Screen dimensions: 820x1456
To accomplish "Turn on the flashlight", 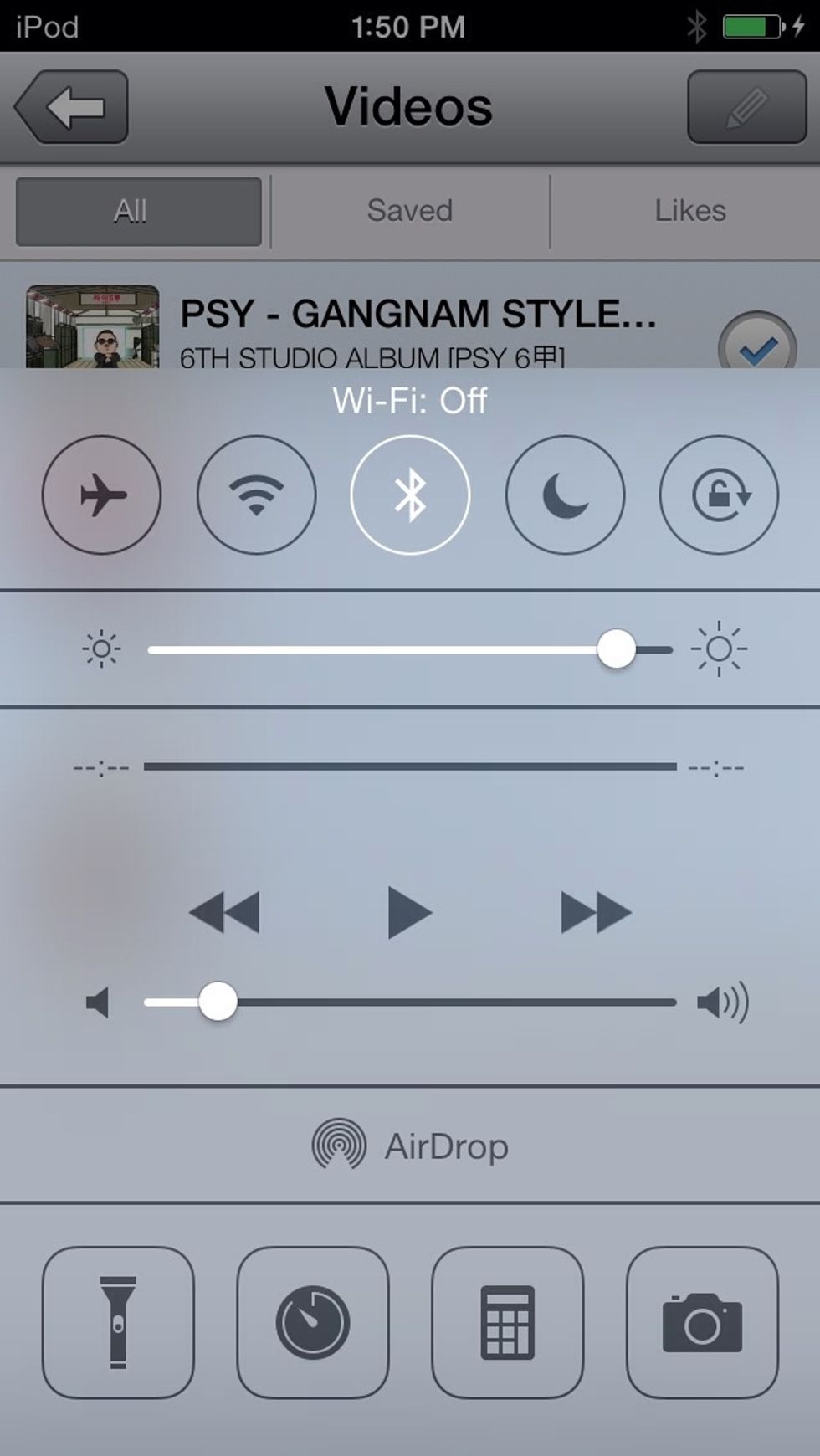I will click(x=118, y=1322).
